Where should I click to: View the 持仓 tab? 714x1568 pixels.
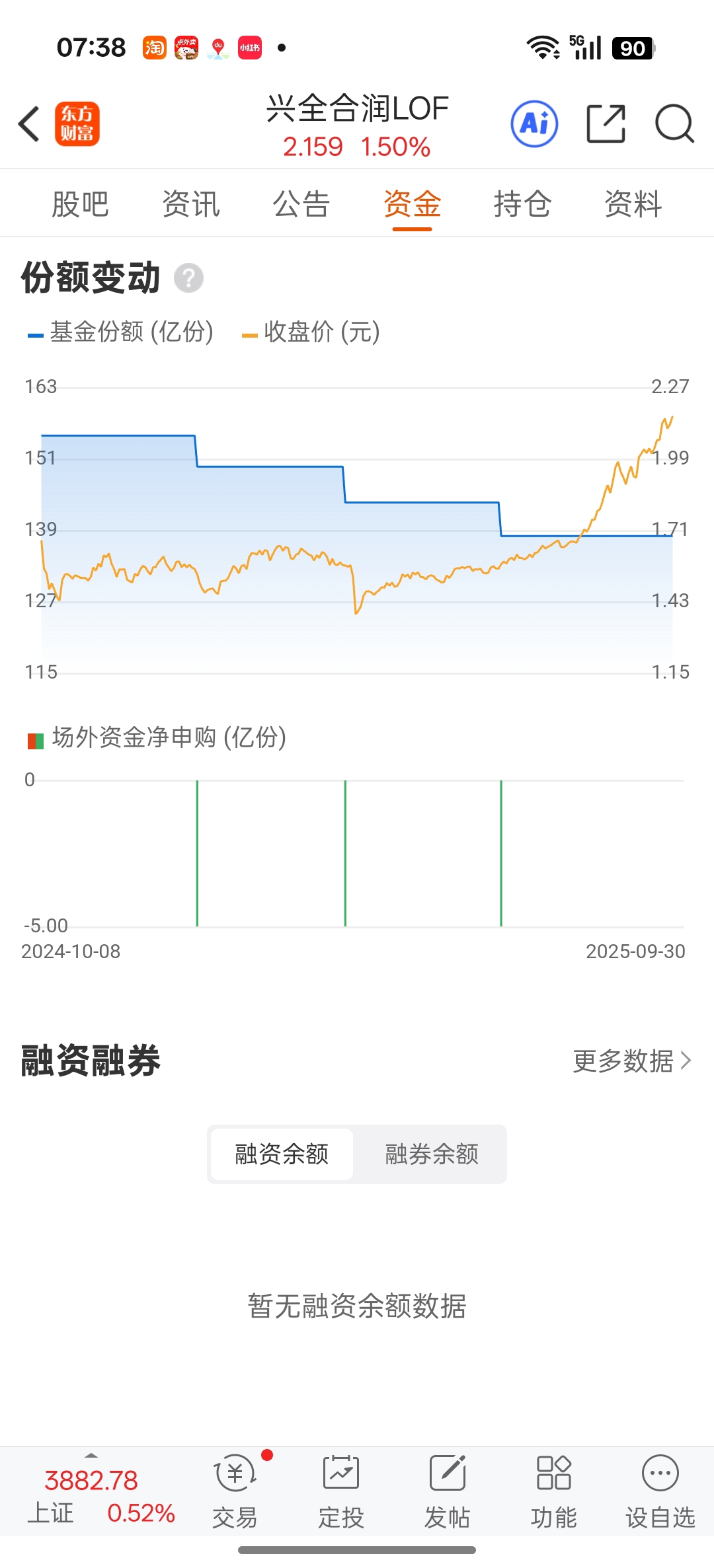(x=522, y=204)
